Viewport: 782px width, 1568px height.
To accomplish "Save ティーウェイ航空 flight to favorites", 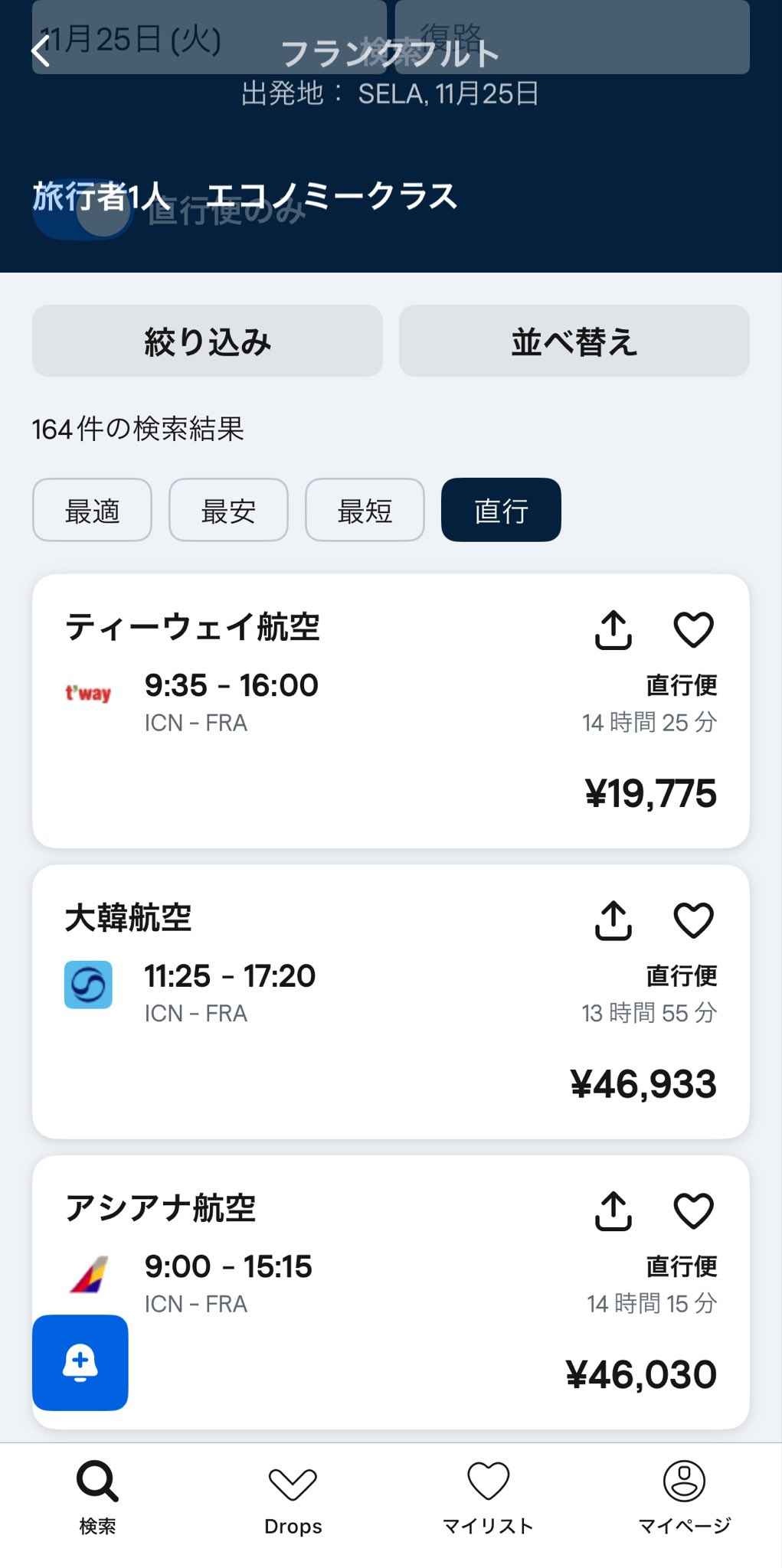I will 693,630.
